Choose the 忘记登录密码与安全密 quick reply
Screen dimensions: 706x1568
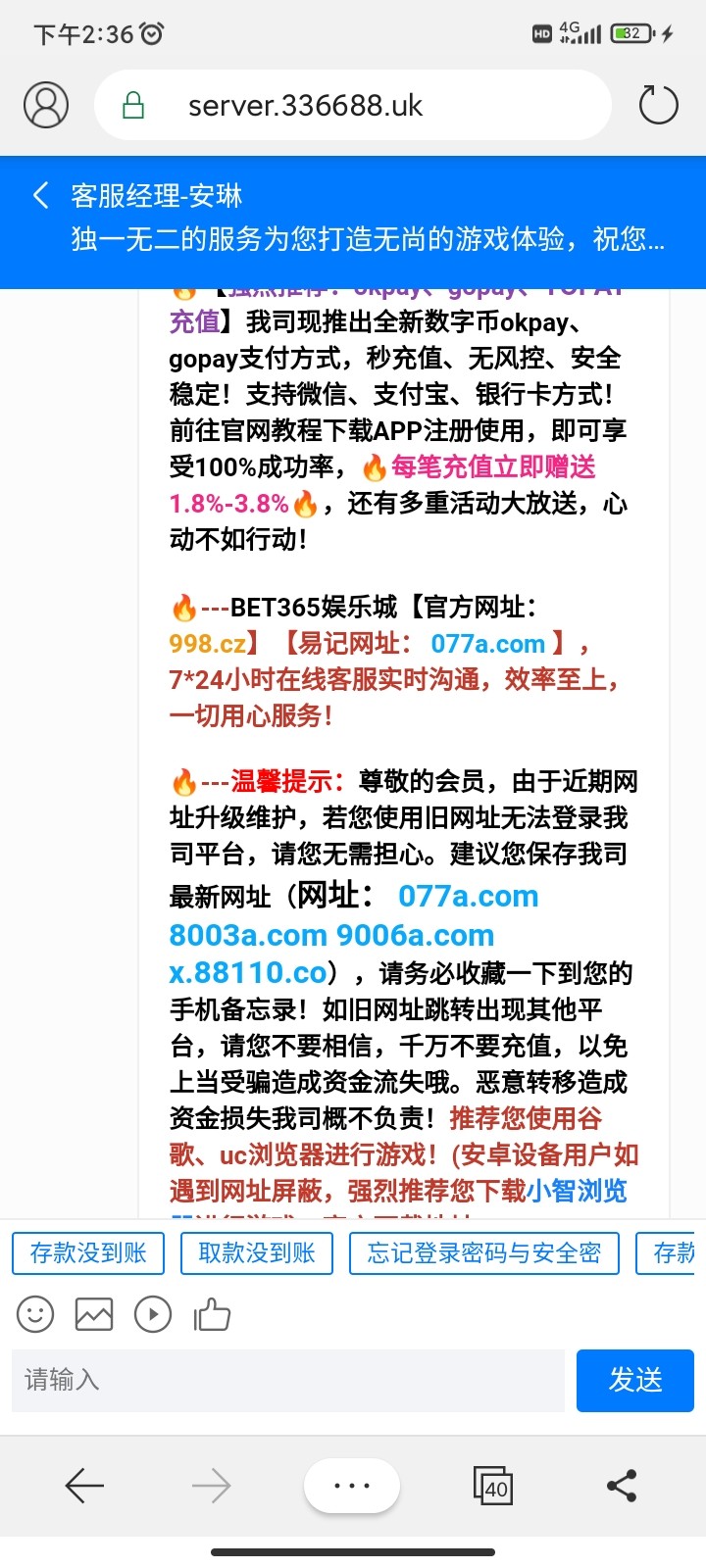484,1253
